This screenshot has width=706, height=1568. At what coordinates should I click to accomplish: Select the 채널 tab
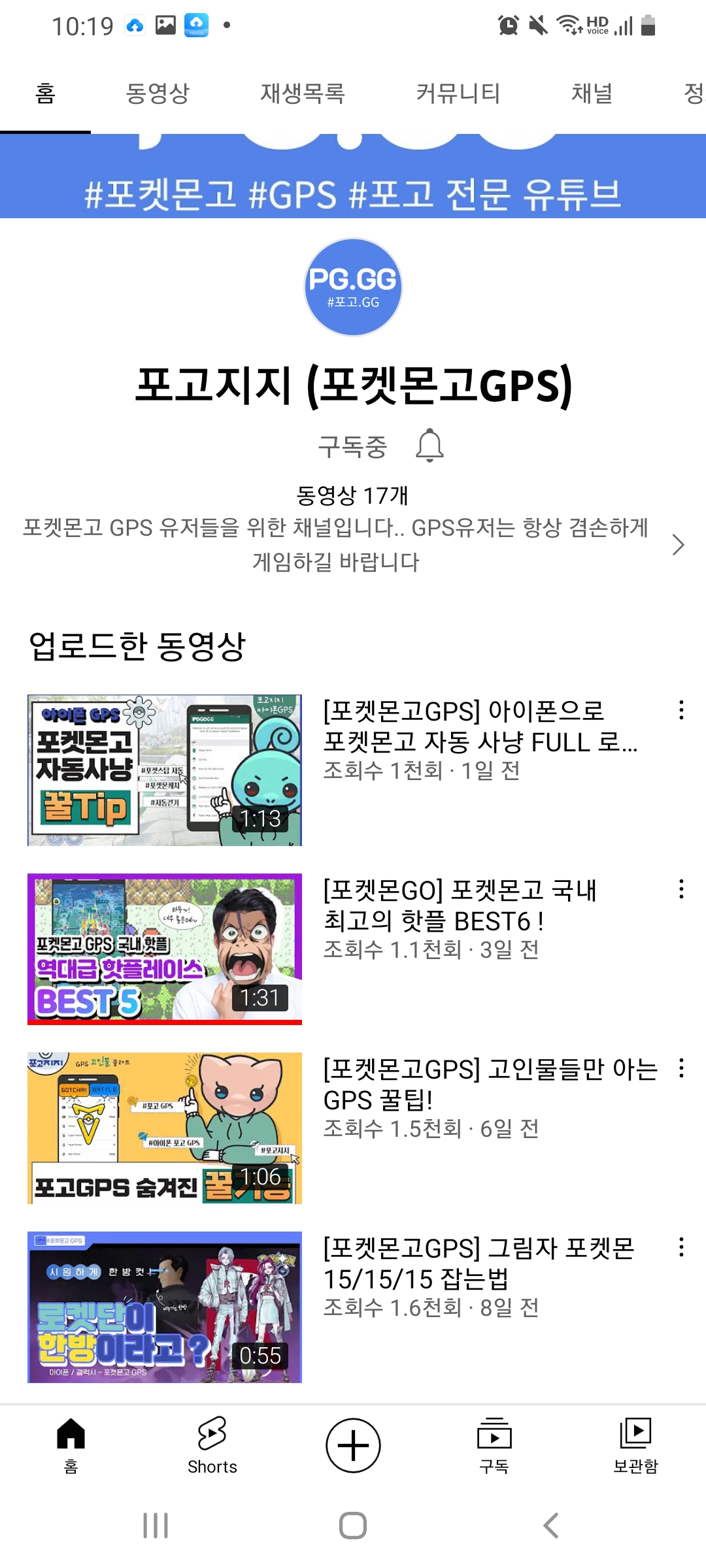click(592, 93)
